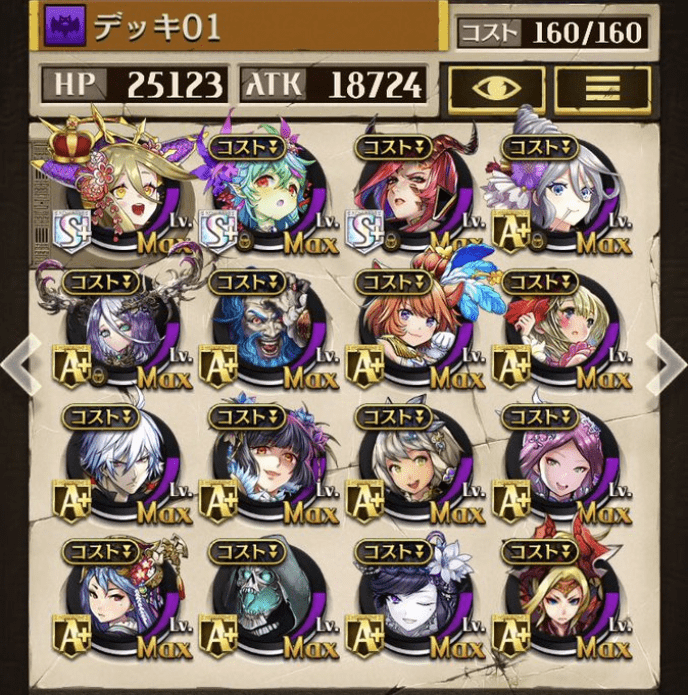This screenshot has width=688, height=695.
Task: Go to the previous deck with left arrow
Action: [17, 365]
